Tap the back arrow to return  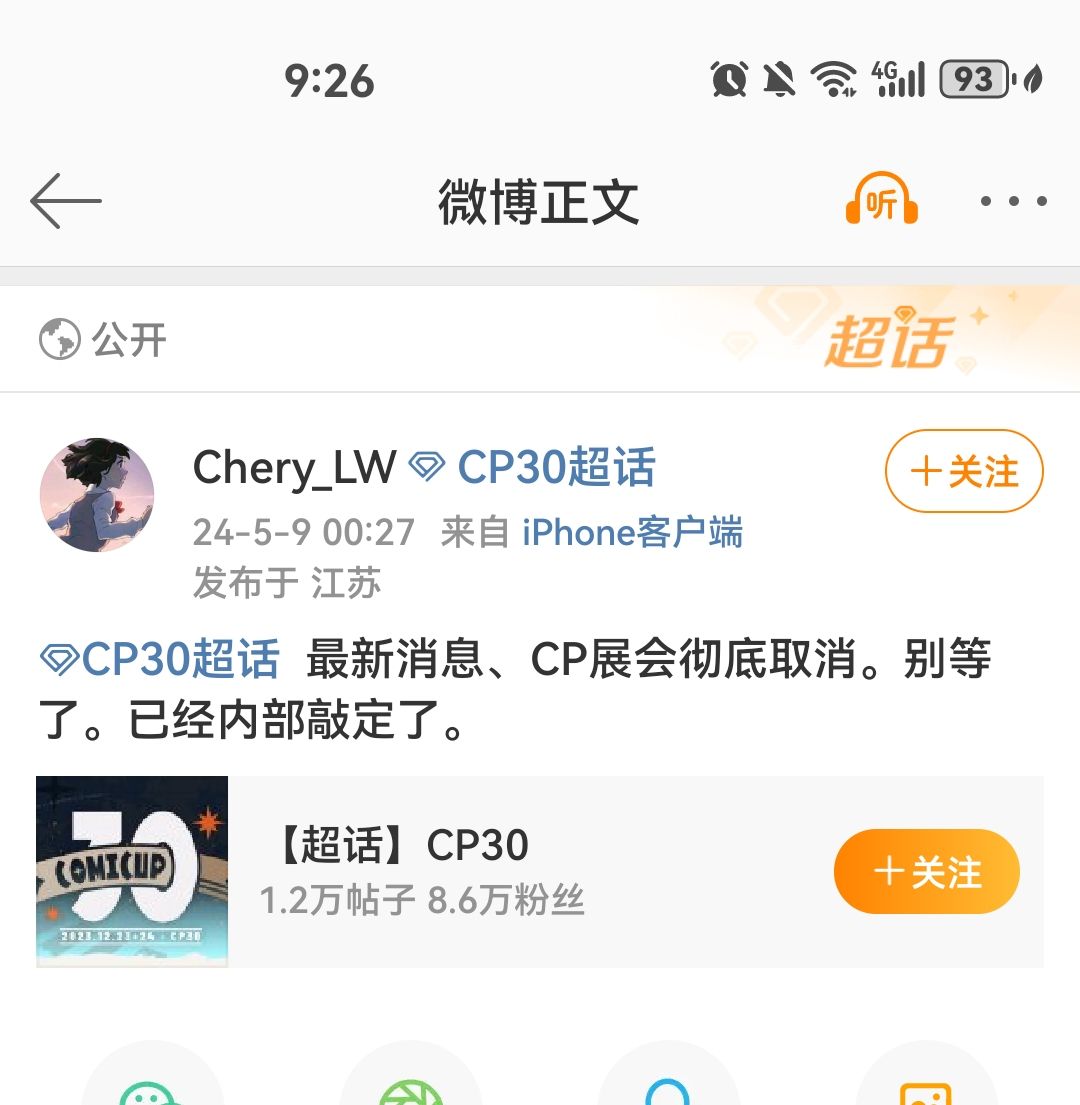point(67,200)
